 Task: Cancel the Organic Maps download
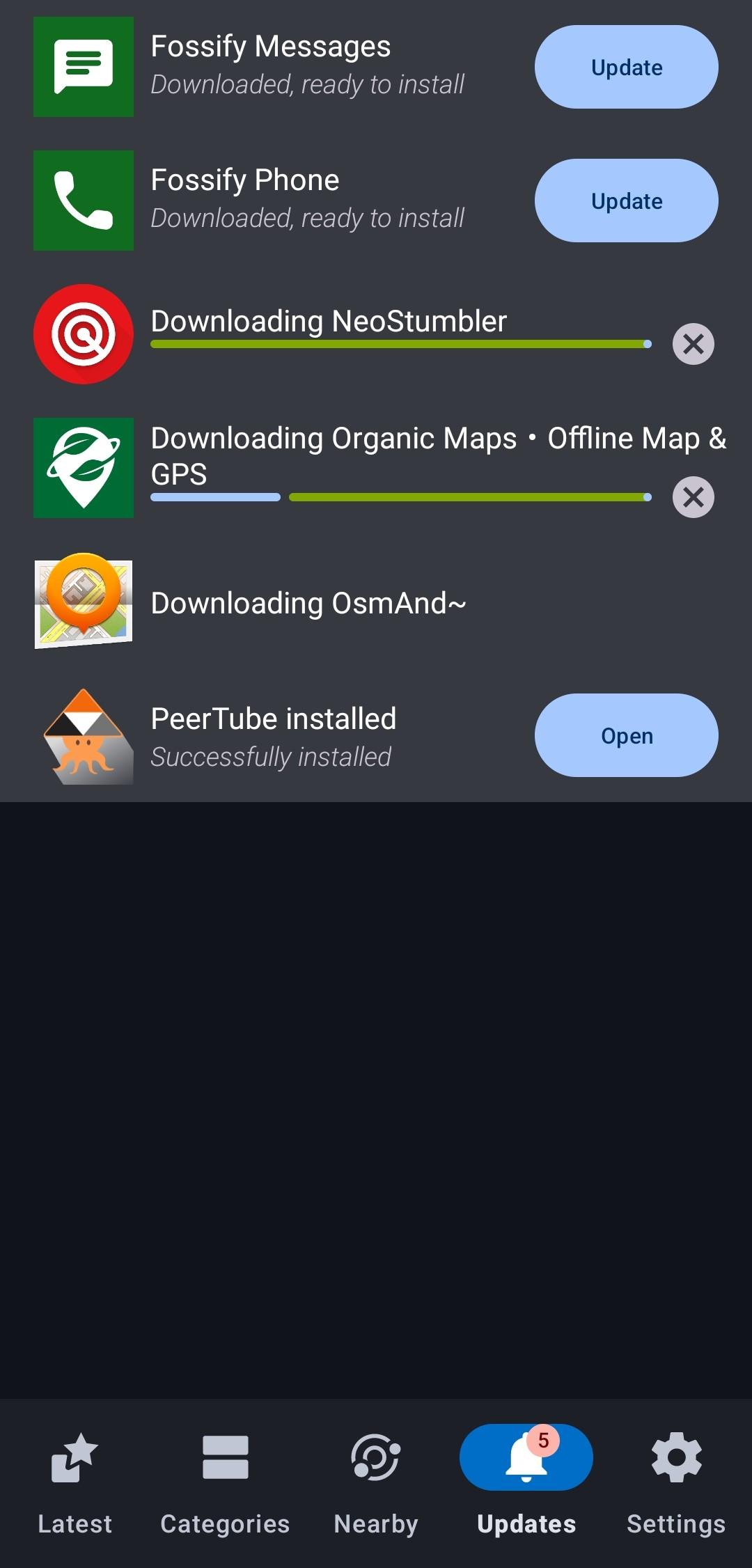click(693, 497)
